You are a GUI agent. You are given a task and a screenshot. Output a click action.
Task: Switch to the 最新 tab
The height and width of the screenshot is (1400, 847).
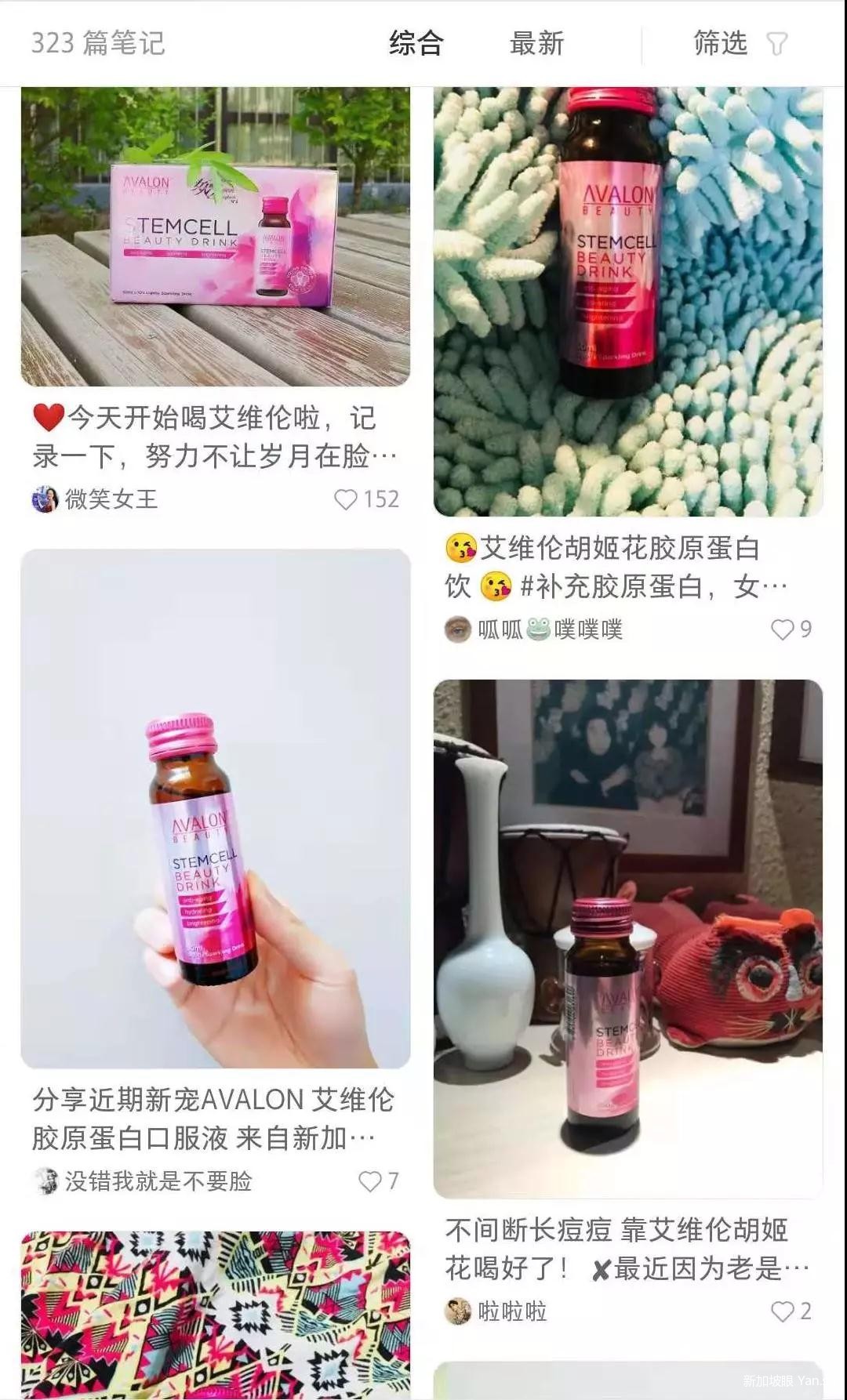[x=536, y=43]
